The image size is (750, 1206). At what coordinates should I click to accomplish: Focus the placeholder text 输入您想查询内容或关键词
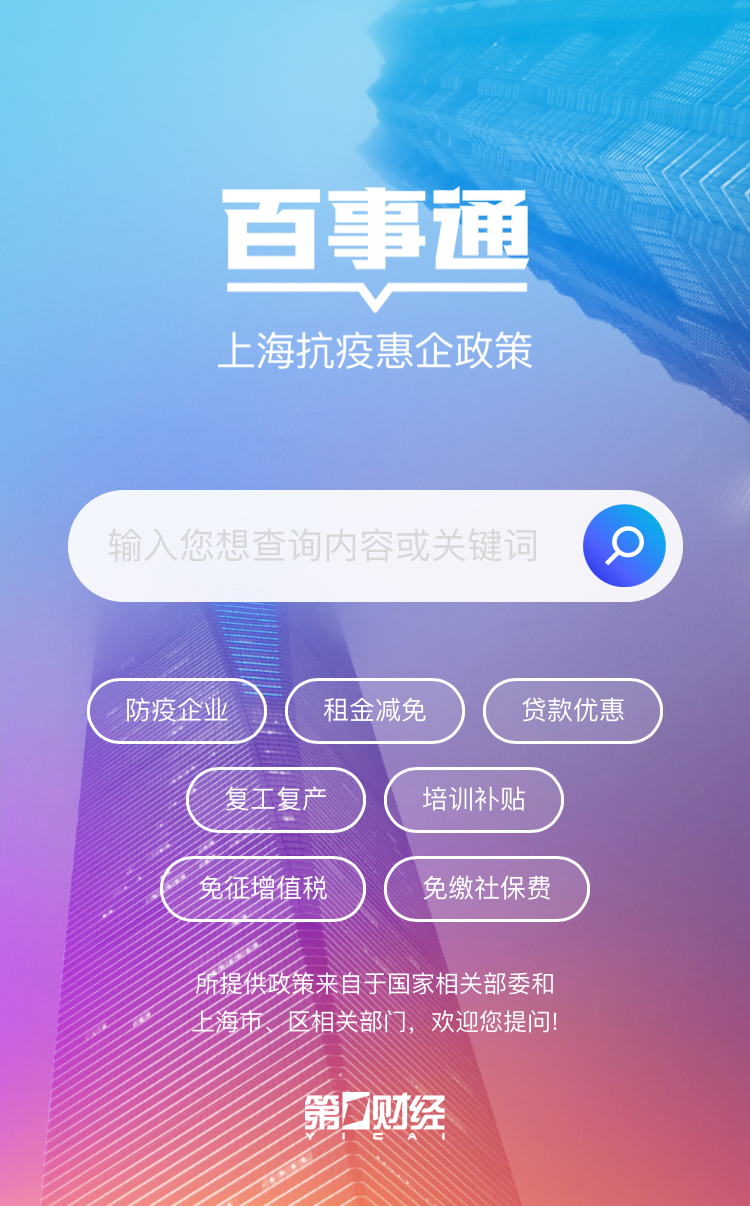[320, 545]
